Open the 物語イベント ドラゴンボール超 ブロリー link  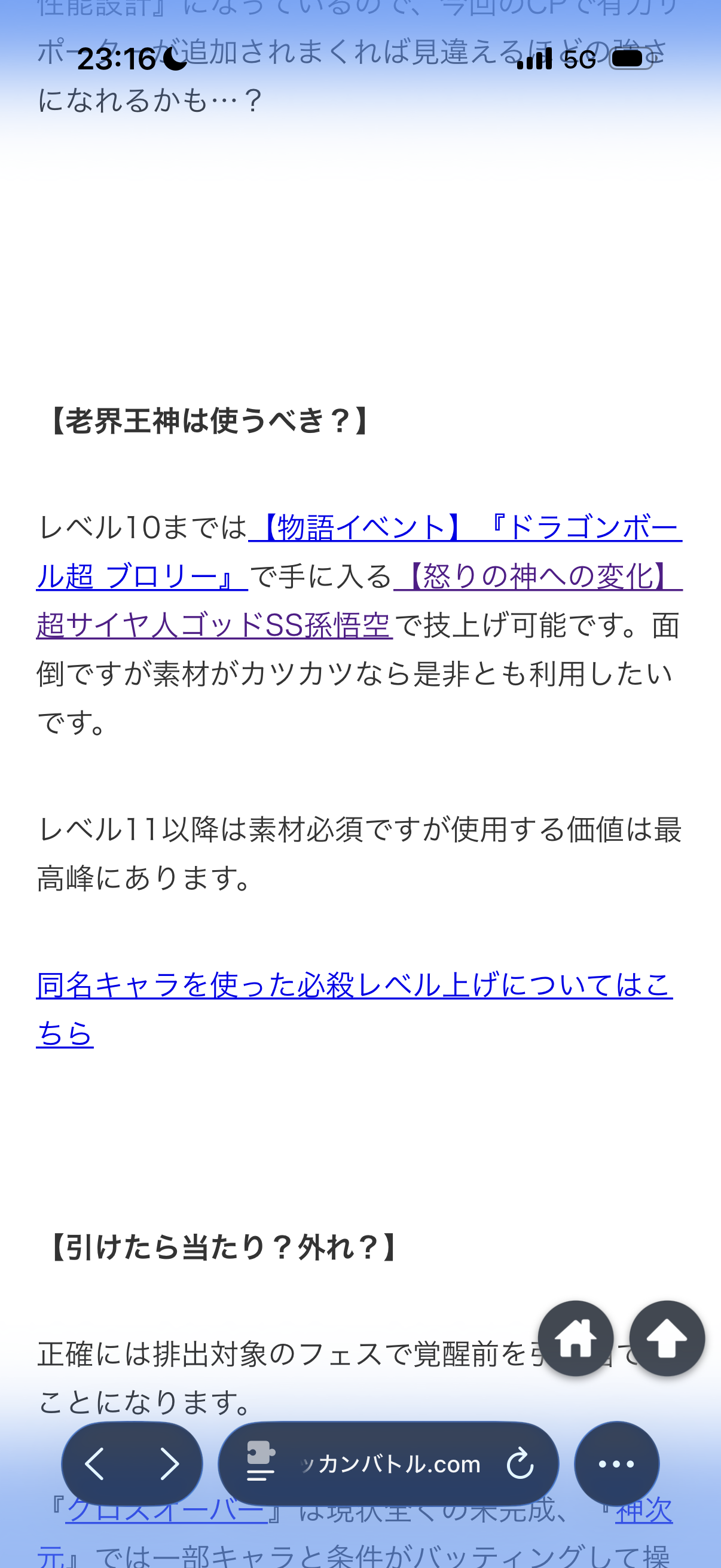[466, 527]
